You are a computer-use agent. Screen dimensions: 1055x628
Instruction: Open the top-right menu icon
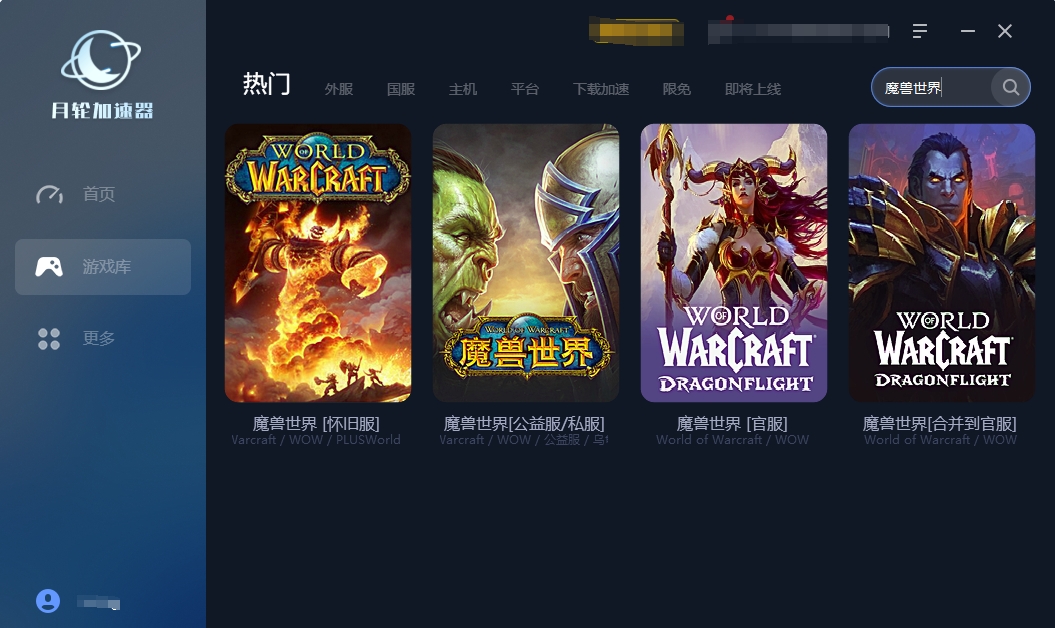click(920, 31)
